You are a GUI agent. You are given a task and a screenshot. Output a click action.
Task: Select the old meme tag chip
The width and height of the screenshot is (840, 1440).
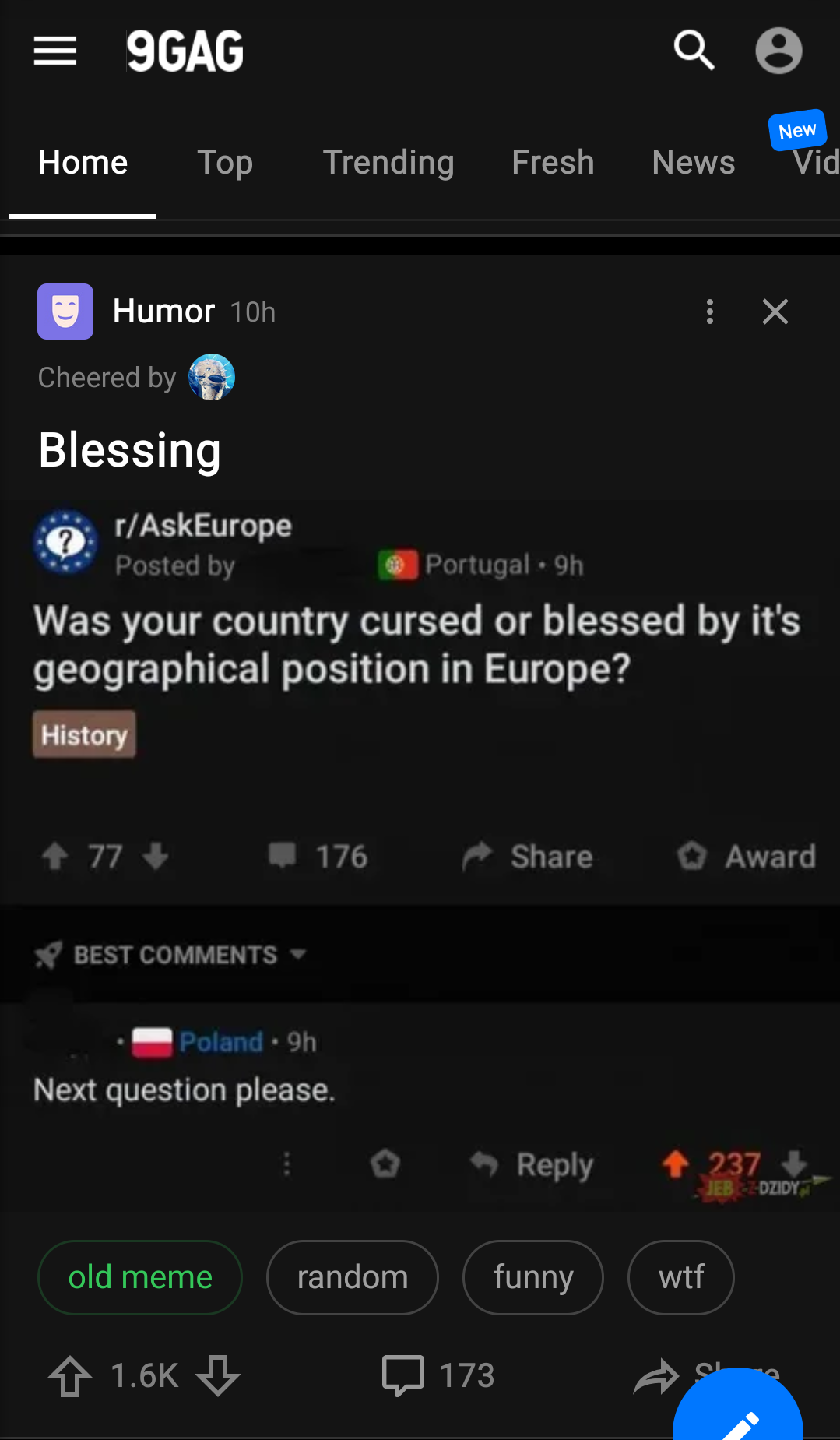[140, 1277]
